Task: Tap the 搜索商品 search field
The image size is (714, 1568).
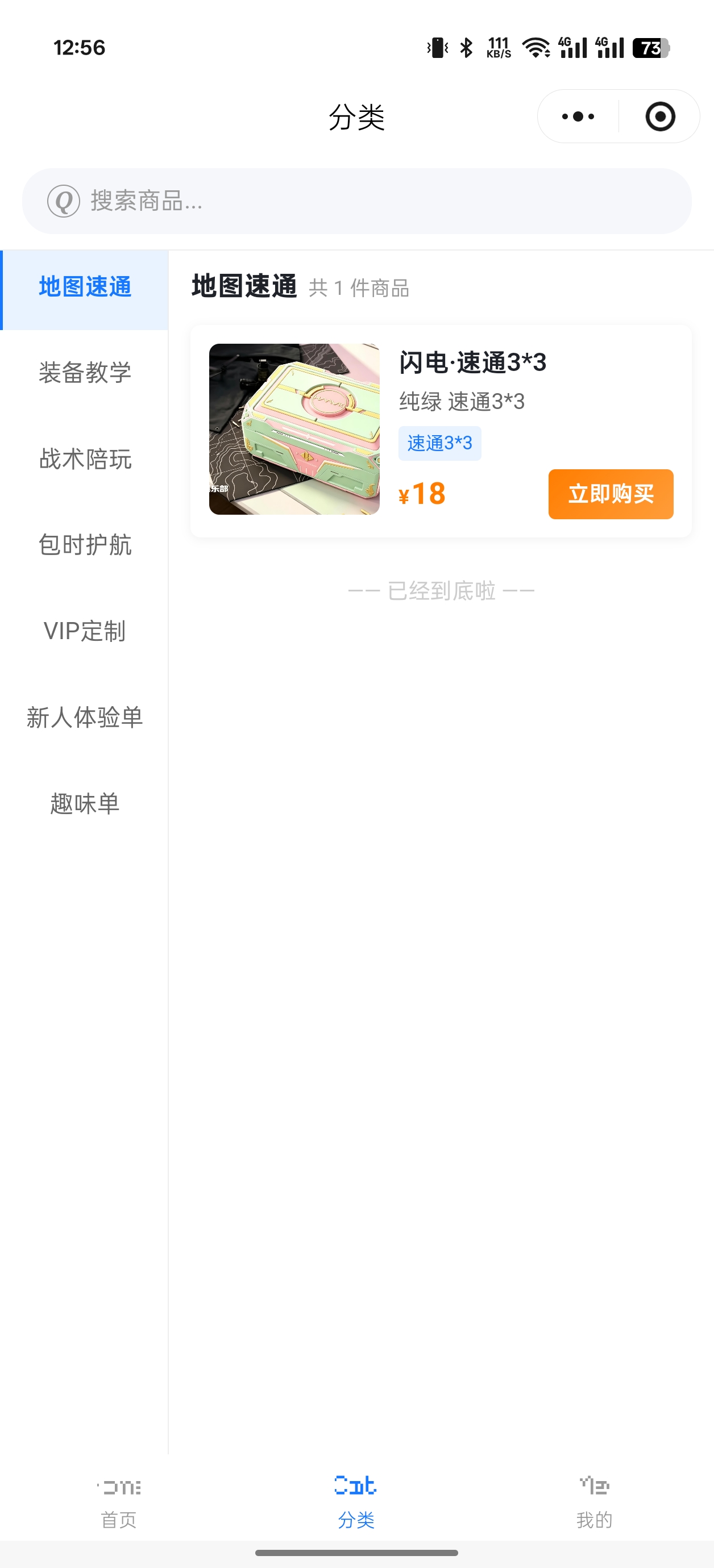Action: (x=357, y=201)
